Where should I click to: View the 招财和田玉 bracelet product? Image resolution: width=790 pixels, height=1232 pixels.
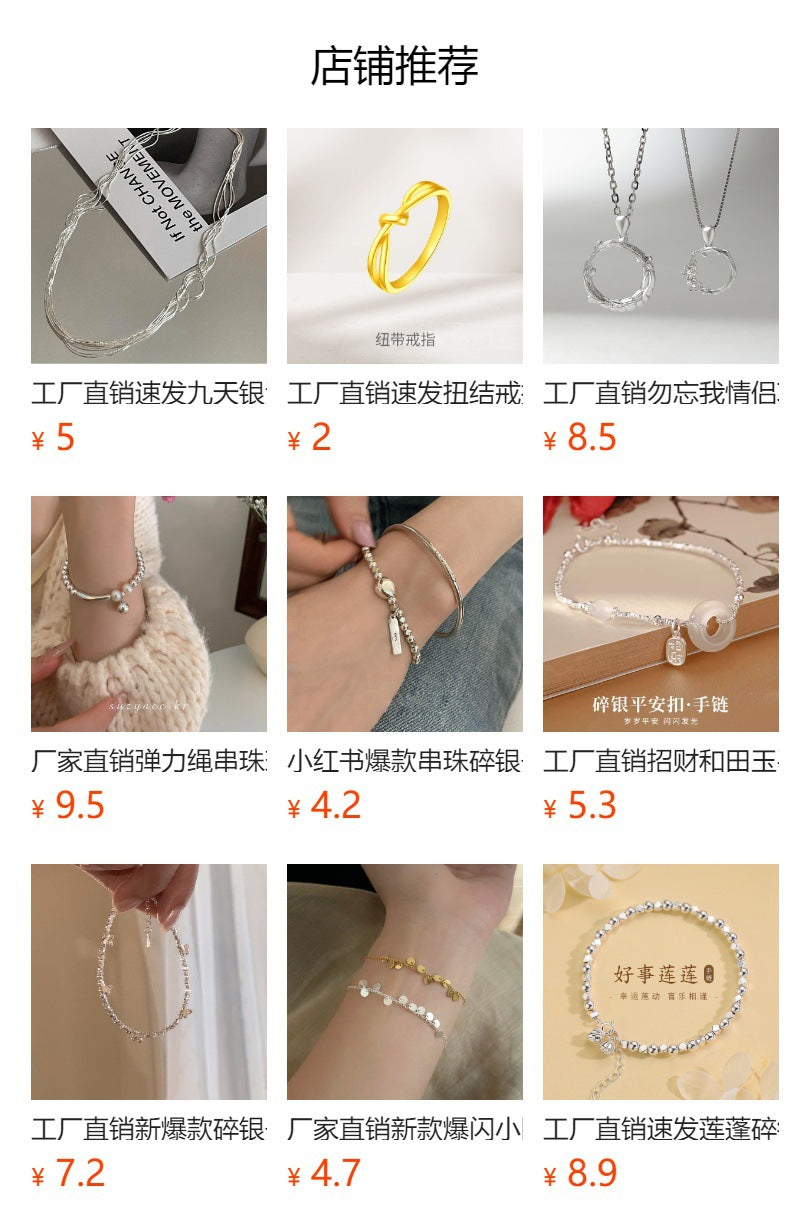click(x=661, y=614)
